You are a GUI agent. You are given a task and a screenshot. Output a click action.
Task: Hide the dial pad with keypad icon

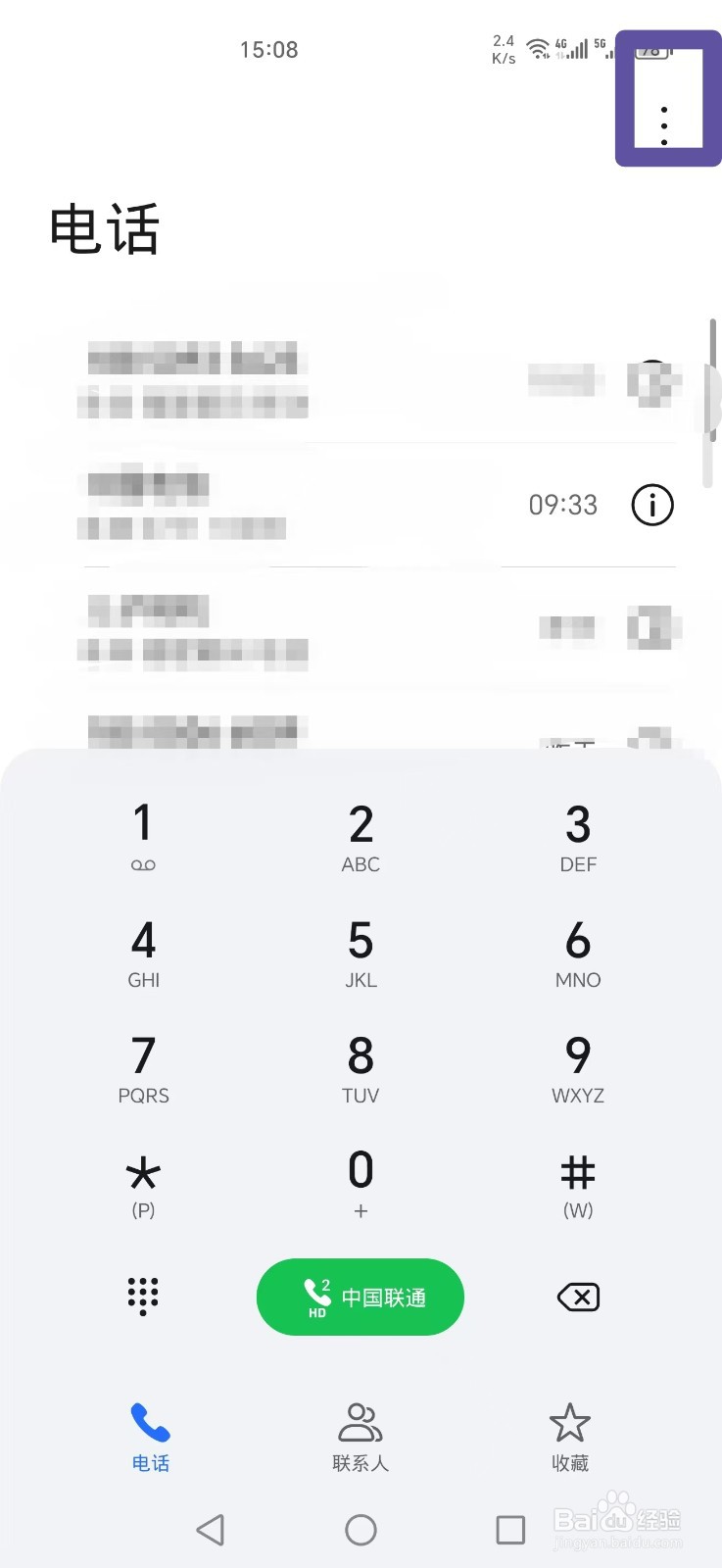click(143, 1297)
